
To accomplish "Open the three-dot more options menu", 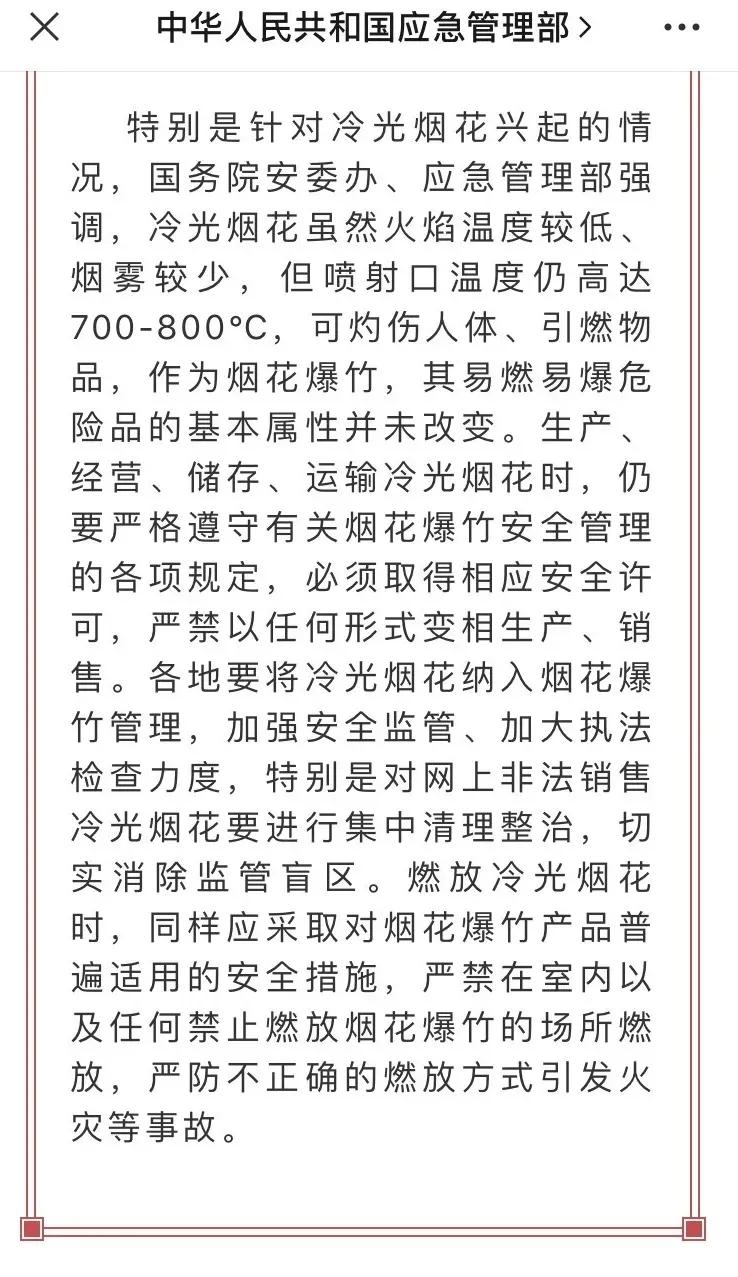I will [681, 29].
